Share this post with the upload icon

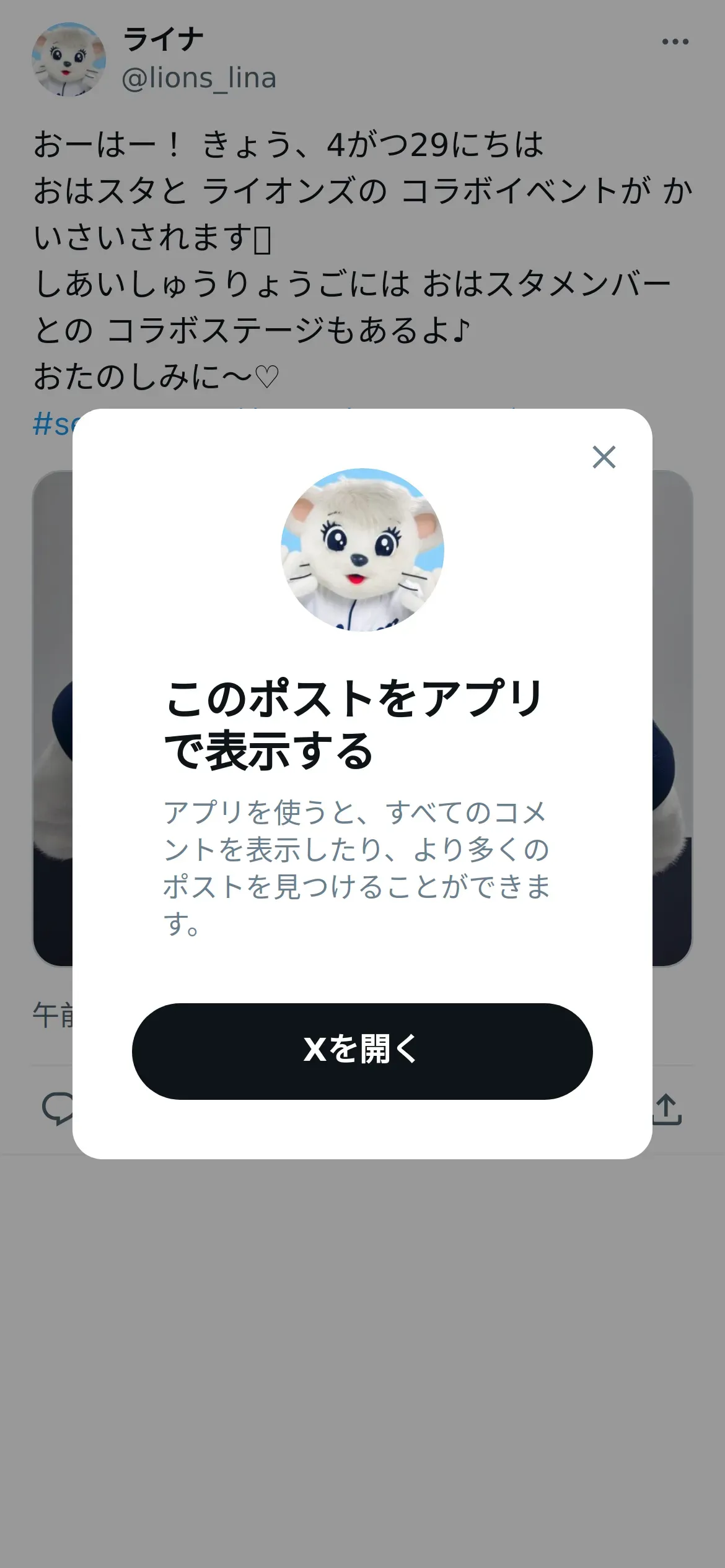[667, 1108]
